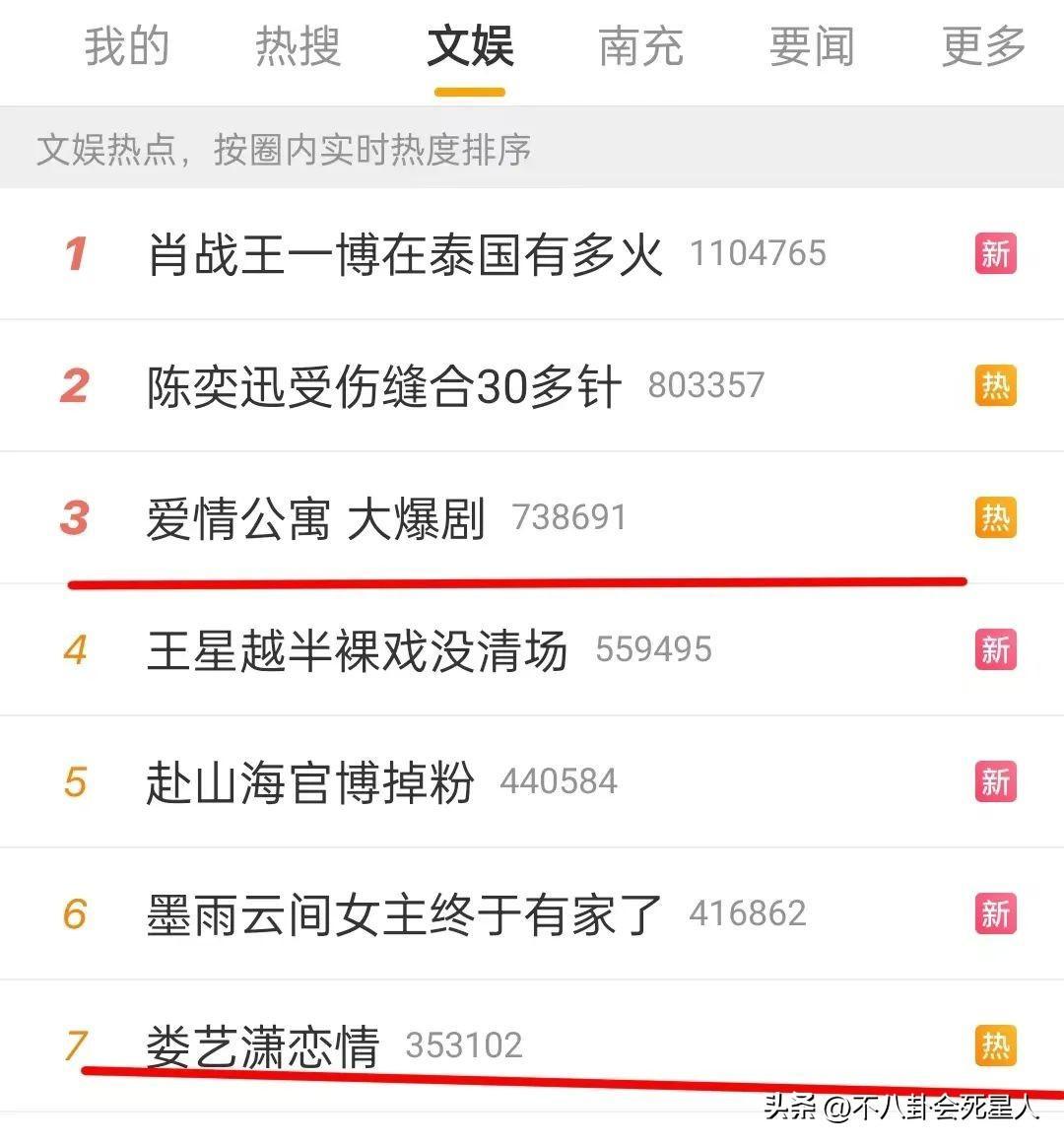The image size is (1064, 1145).
Task: Open topic 爱情公寓 大爆剧
Action: (315, 518)
